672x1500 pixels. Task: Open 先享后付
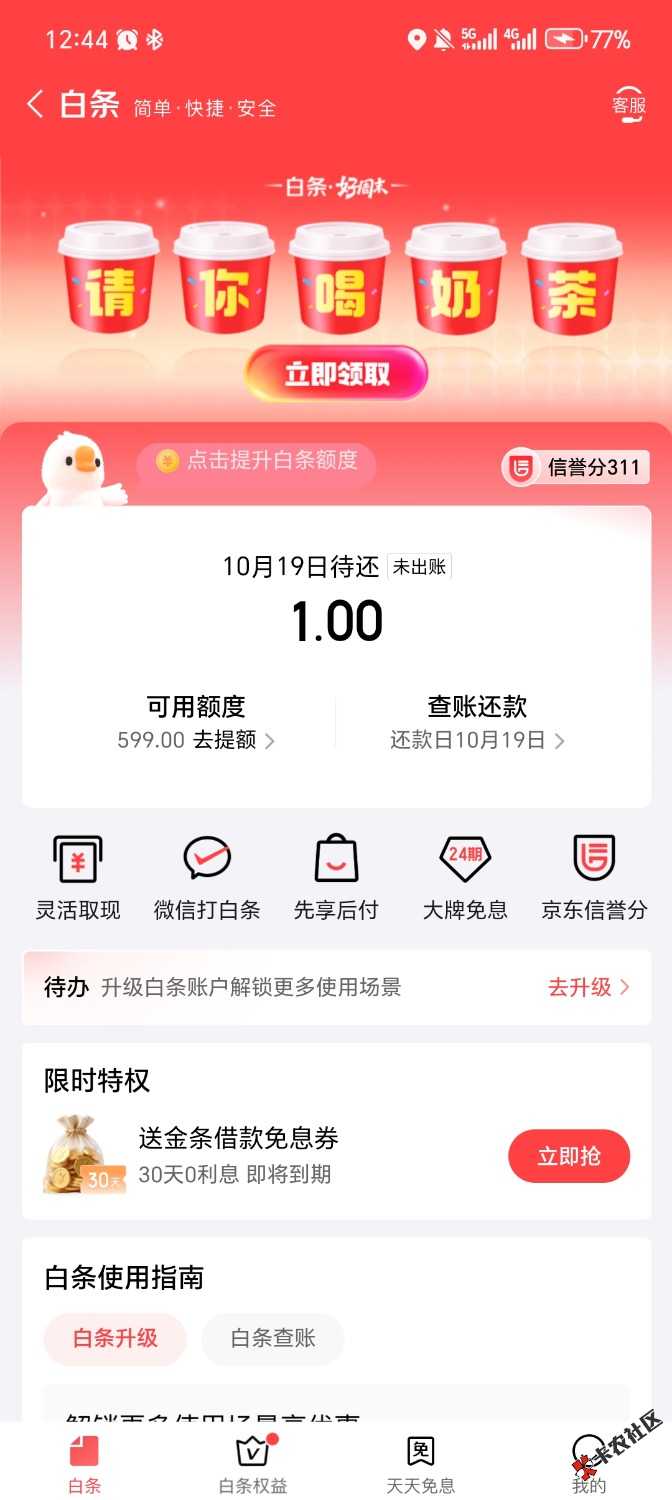click(x=336, y=878)
